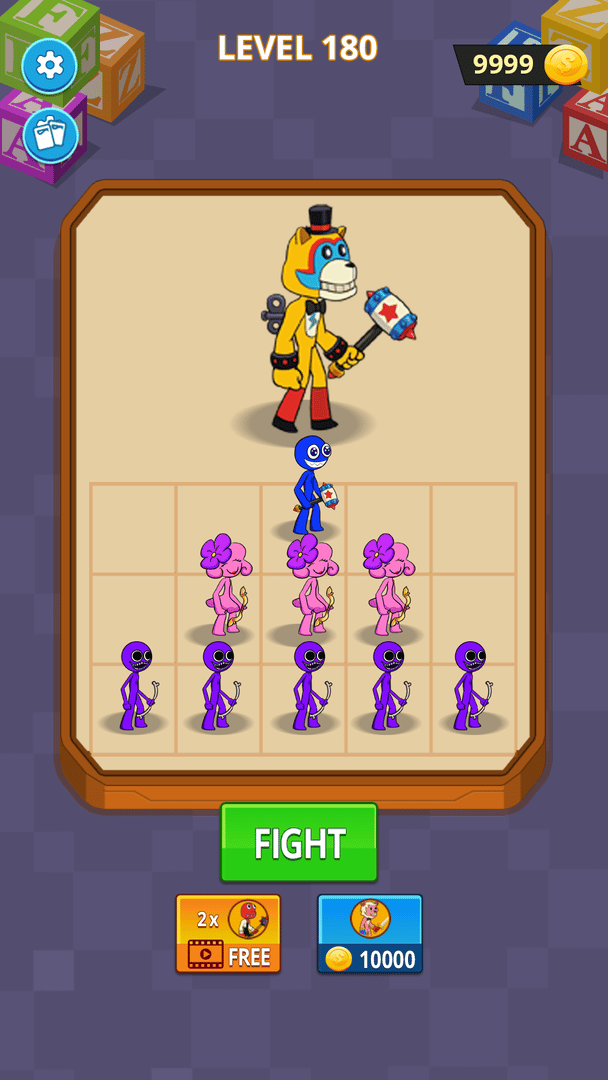Open the settings gear
The image size is (608, 1080).
click(49, 66)
